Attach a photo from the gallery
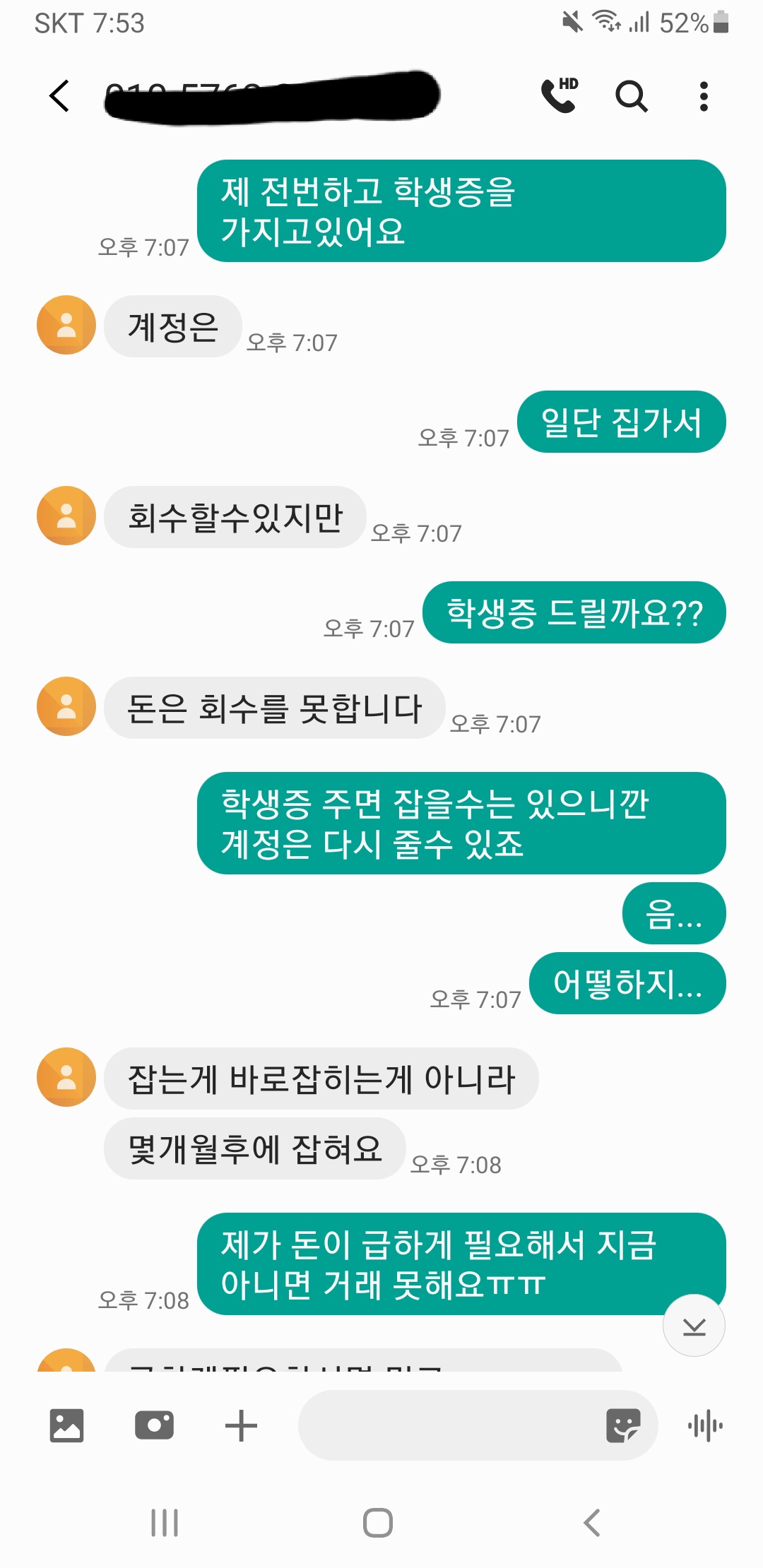Screen dimensions: 763x1568 pyautogui.click(x=67, y=1425)
